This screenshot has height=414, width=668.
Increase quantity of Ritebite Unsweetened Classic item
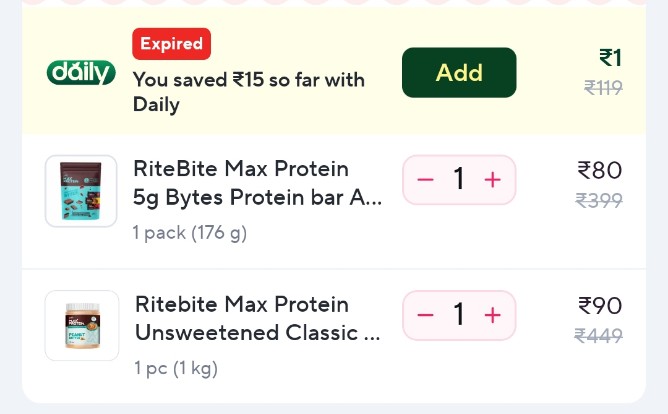(492, 315)
